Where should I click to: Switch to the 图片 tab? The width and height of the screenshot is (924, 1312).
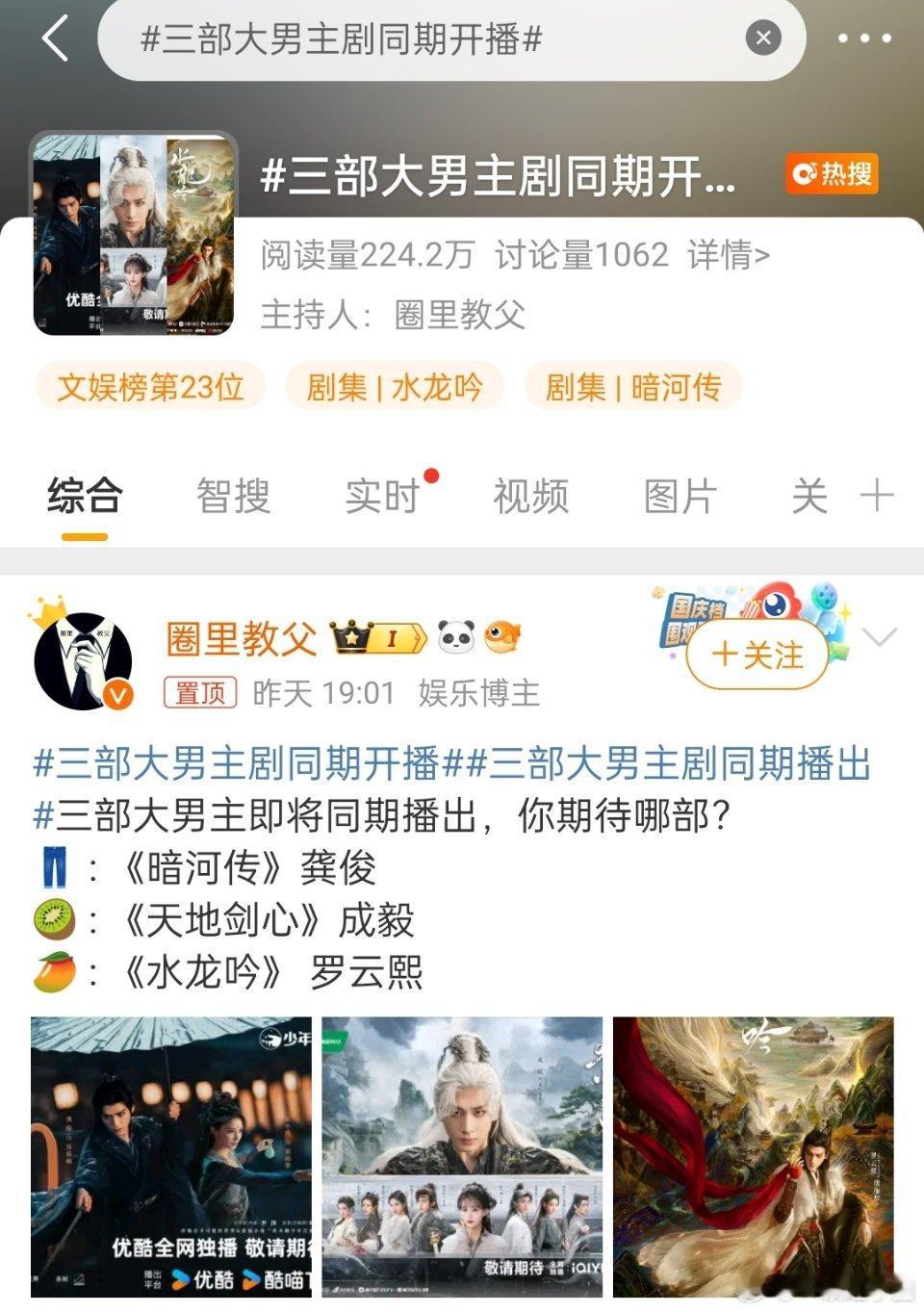(x=680, y=495)
